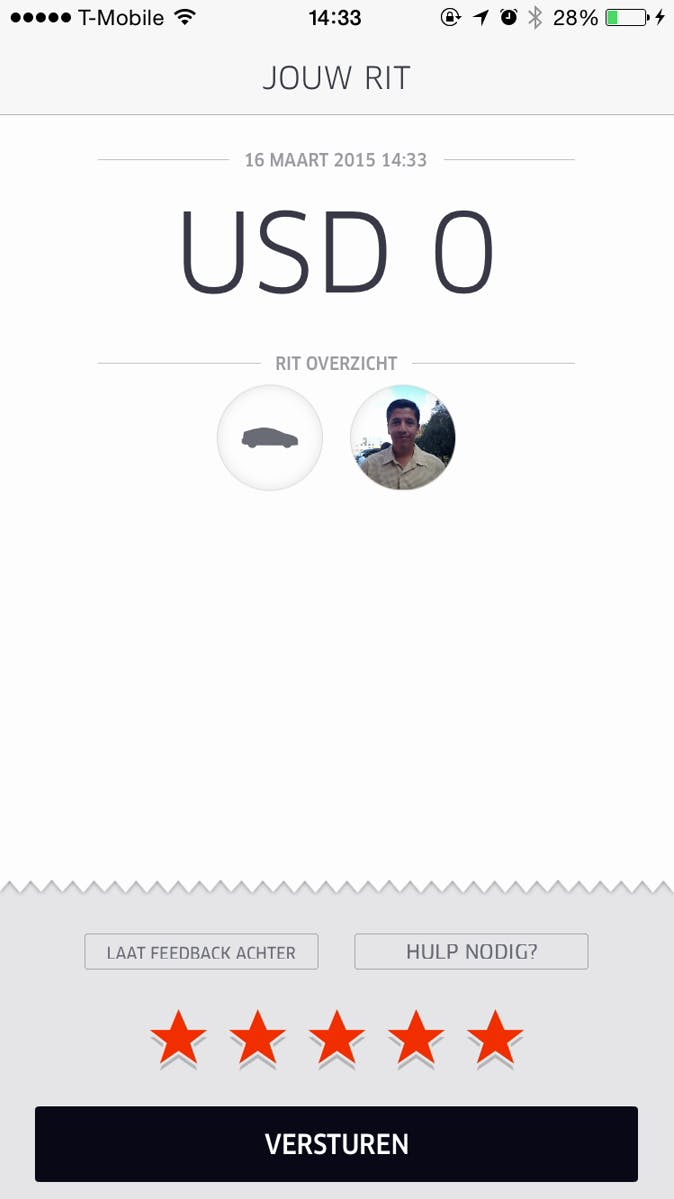Image resolution: width=674 pixels, height=1199 pixels.
Task: Give a two-star rating
Action: tap(258, 1037)
